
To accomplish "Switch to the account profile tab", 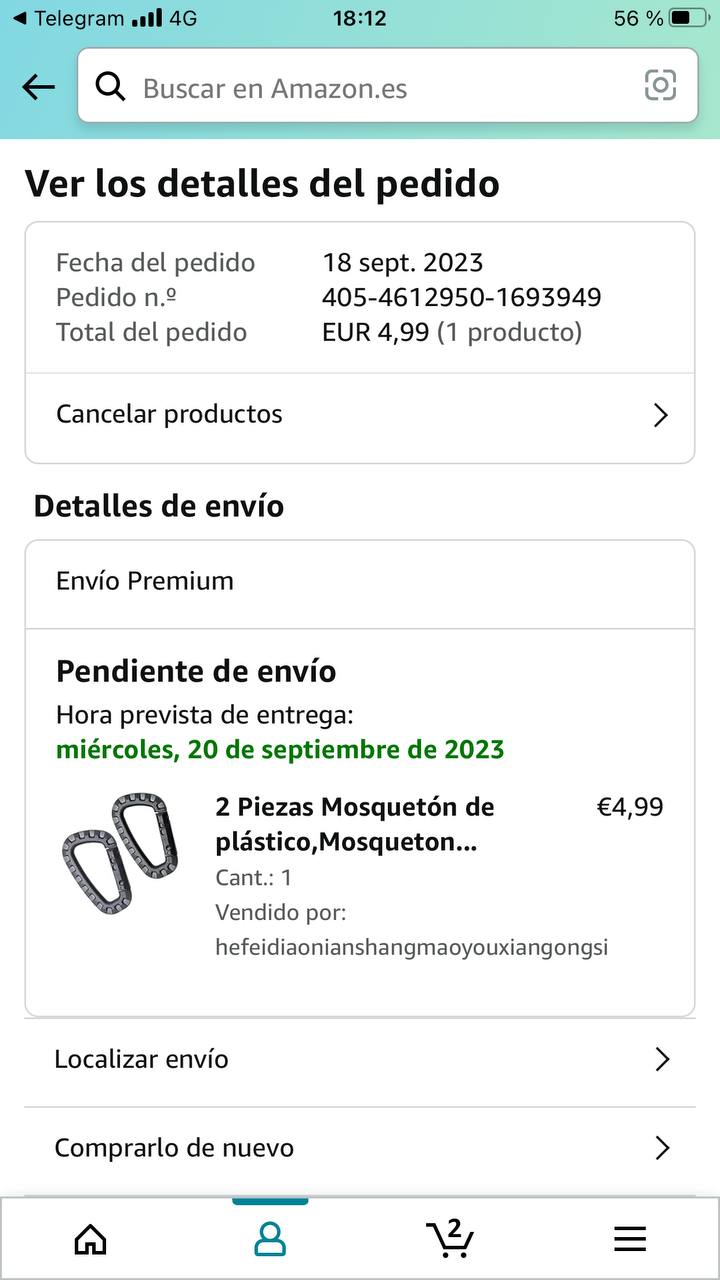I will coord(270,1240).
